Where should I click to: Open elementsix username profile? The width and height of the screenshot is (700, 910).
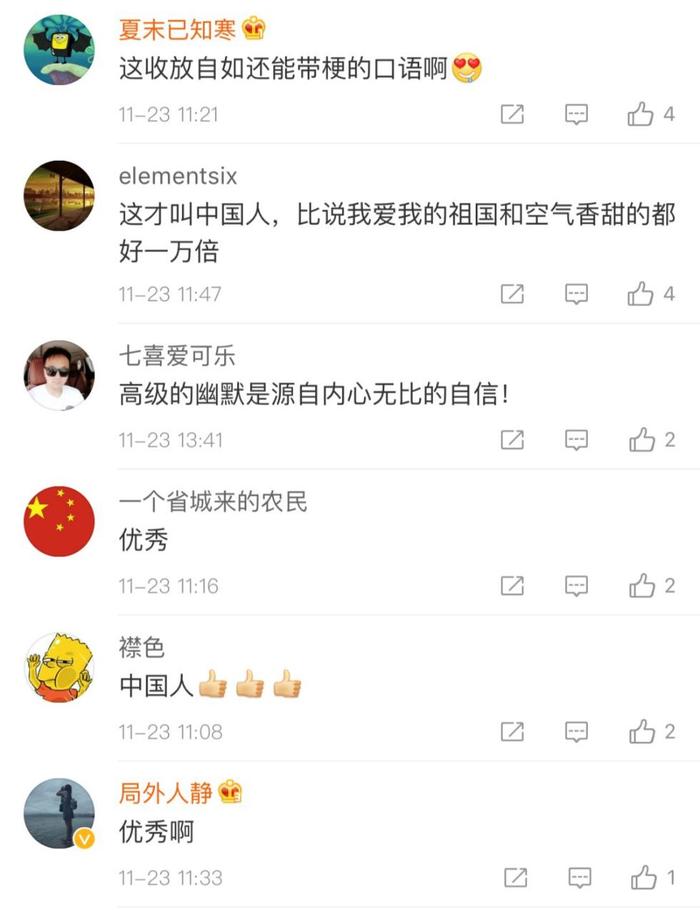coord(177,176)
